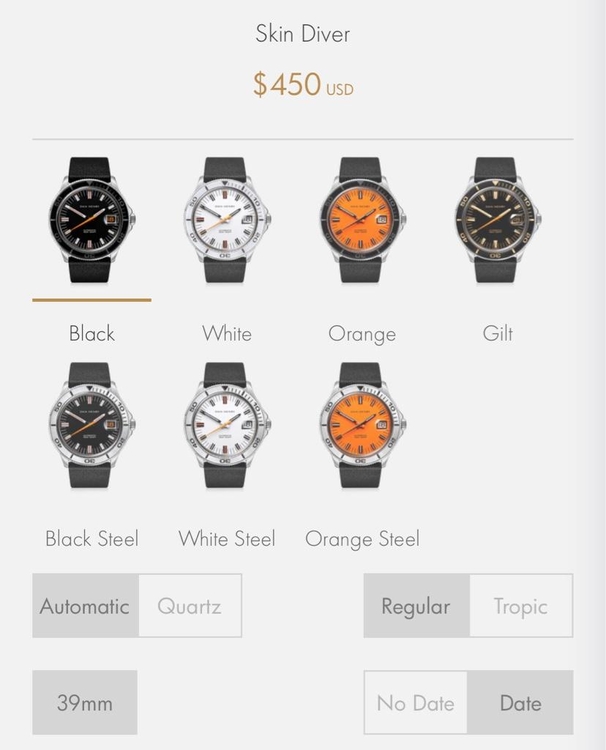Screen dimensions: 606x750
Task: Choose the Black Steel variant
Action: pos(91,425)
